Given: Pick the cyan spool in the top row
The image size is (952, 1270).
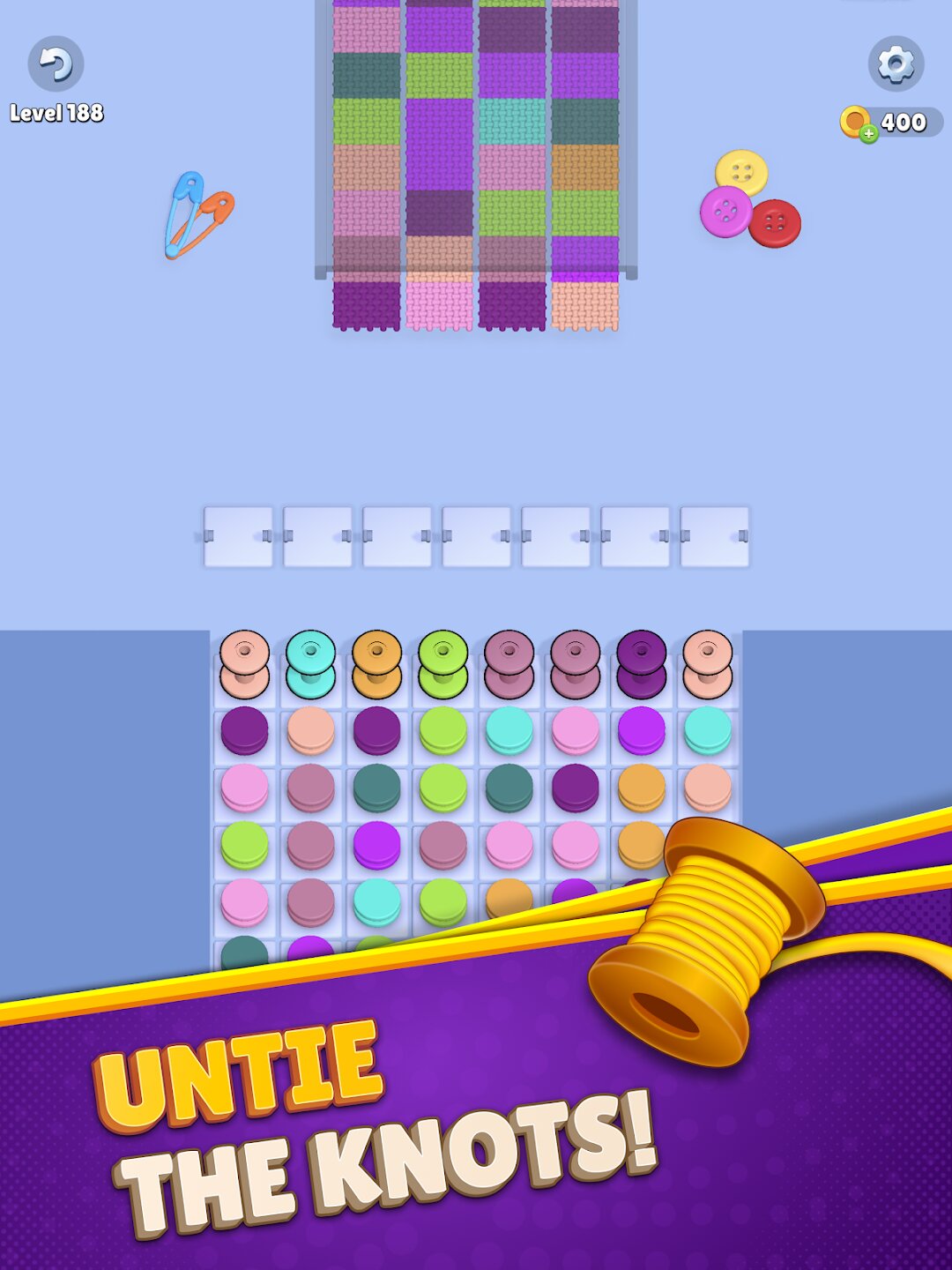Looking at the screenshot, I should [310, 662].
